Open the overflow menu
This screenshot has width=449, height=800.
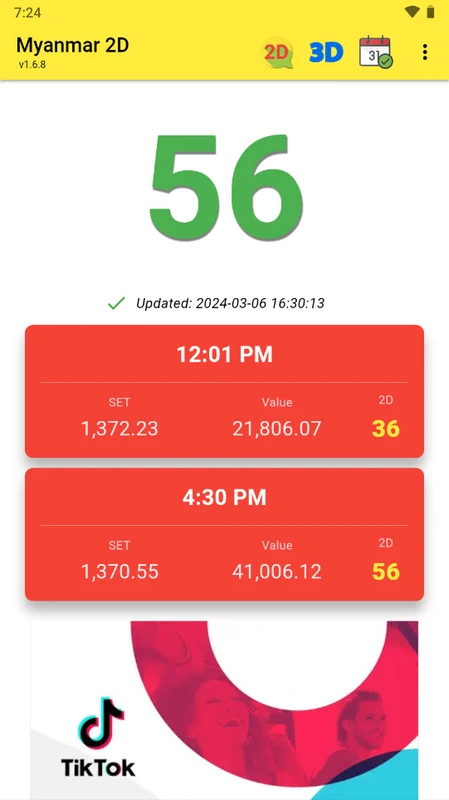[425, 53]
